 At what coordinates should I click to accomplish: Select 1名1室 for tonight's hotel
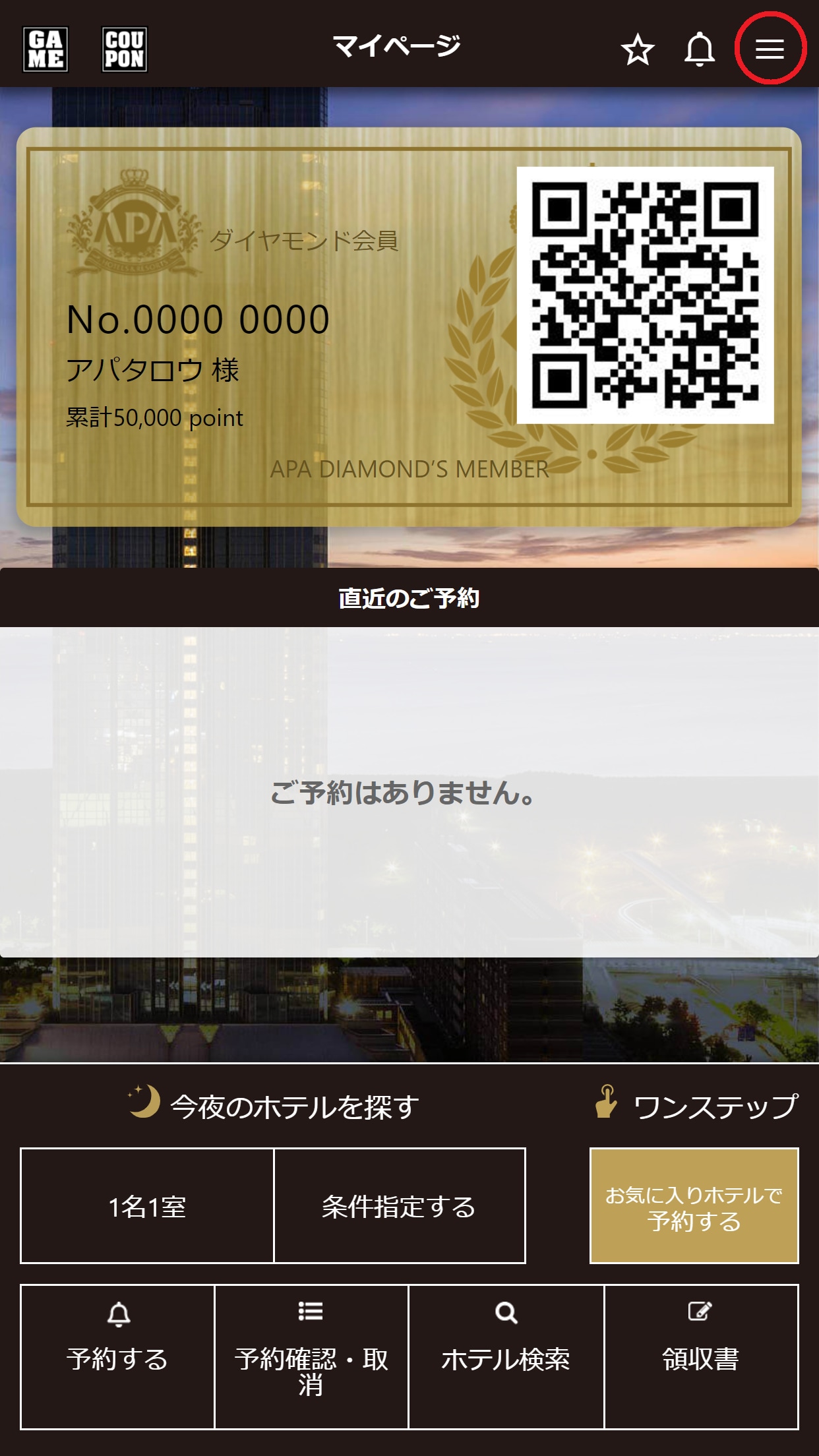[147, 1206]
